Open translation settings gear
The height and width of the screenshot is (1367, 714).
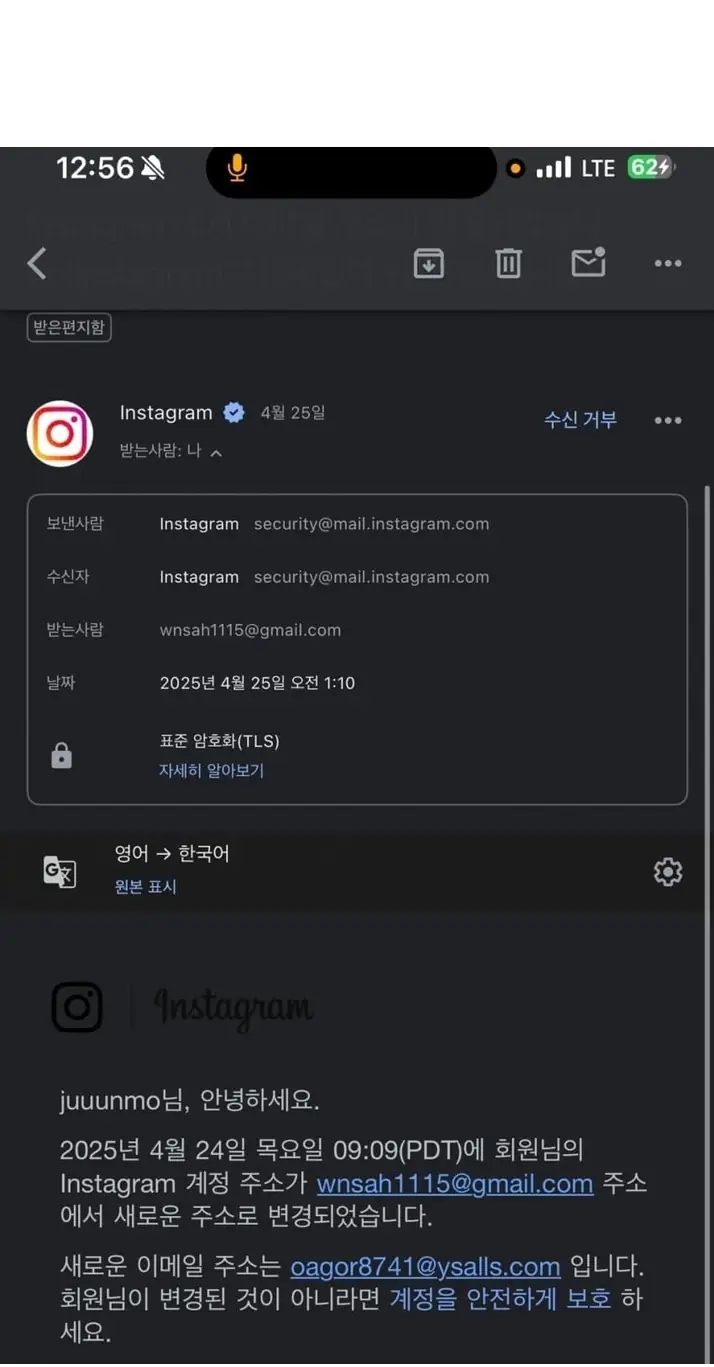coord(667,872)
